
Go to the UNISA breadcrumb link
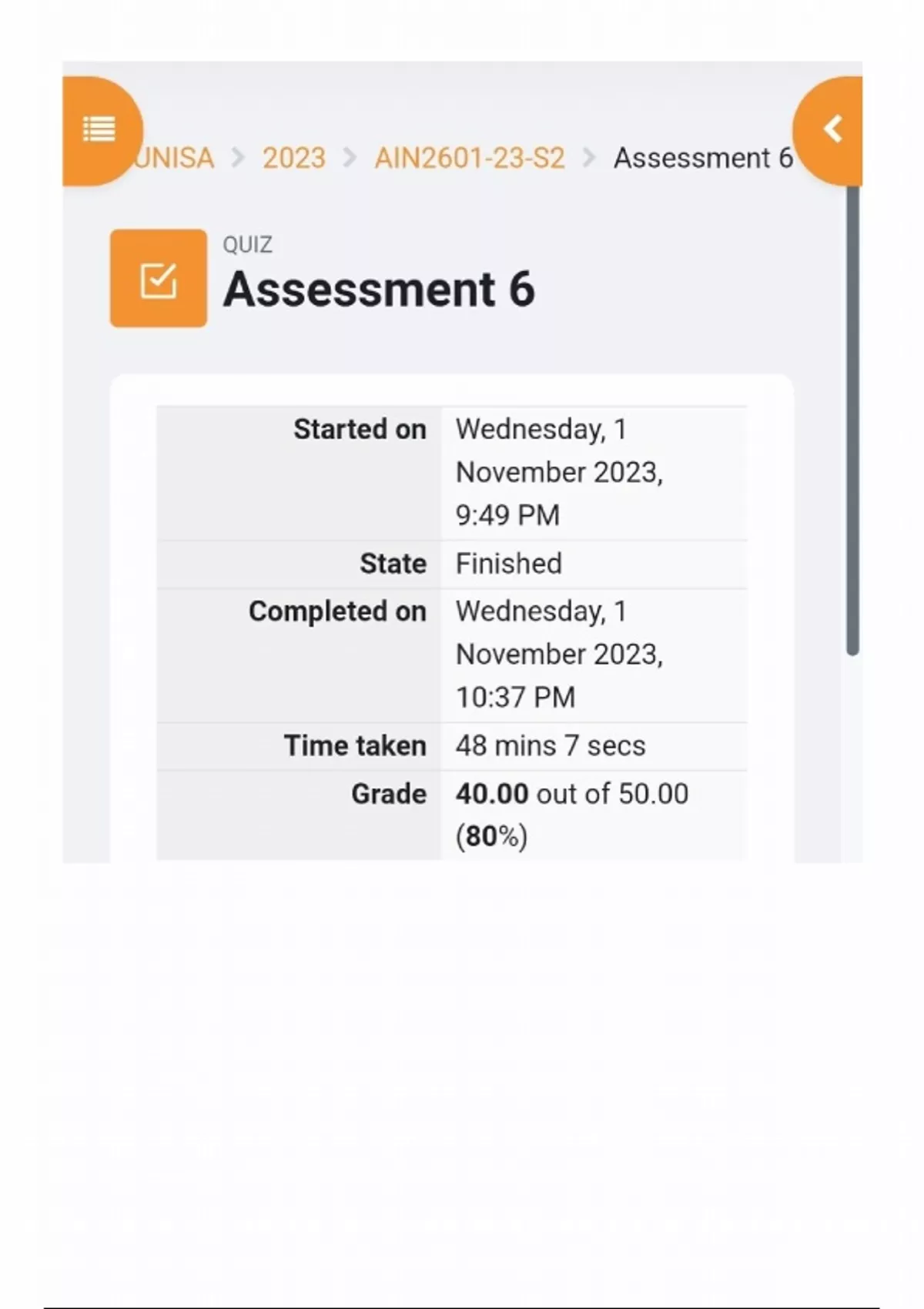(176, 158)
